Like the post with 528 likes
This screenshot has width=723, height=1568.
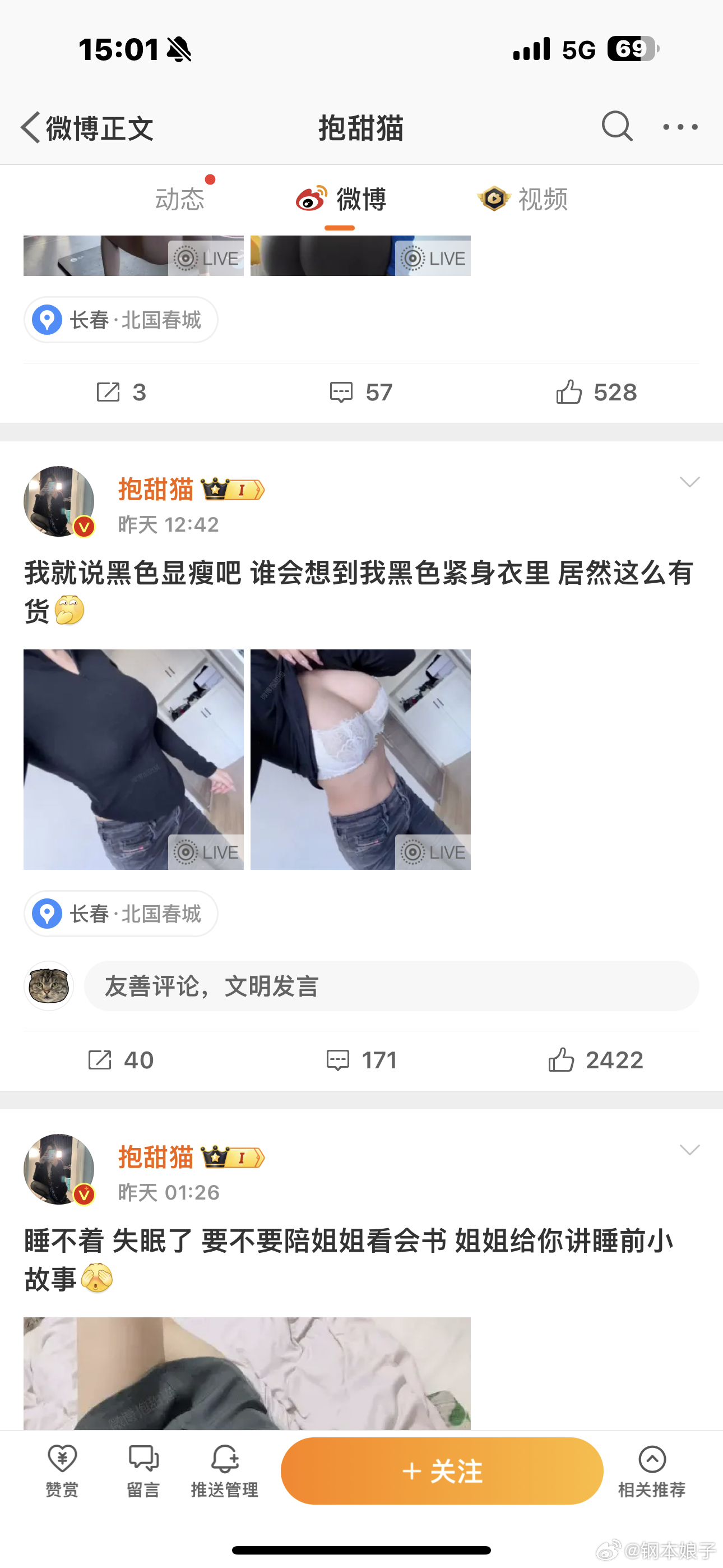pyautogui.click(x=596, y=393)
